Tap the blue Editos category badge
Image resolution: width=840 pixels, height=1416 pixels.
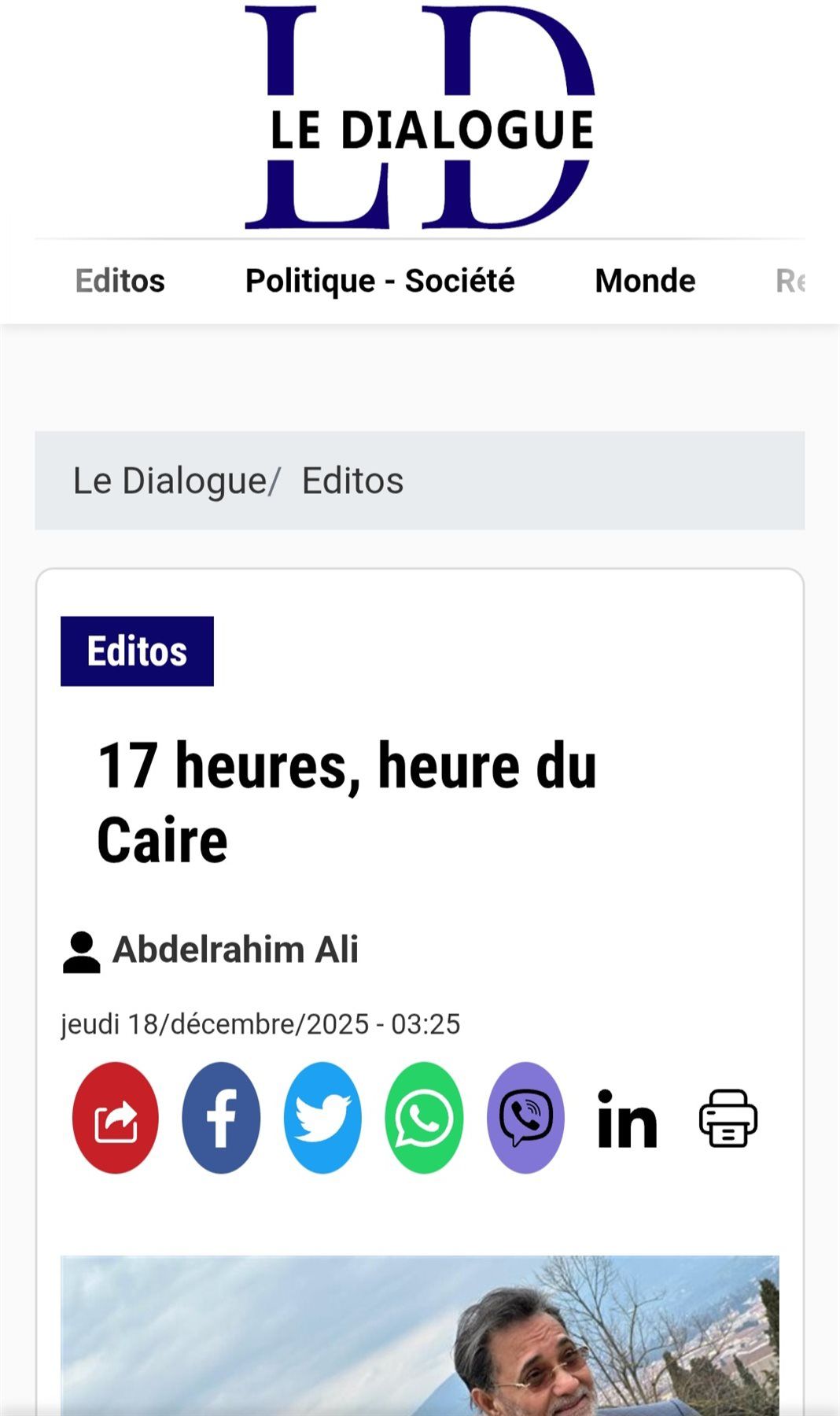pyautogui.click(x=137, y=651)
